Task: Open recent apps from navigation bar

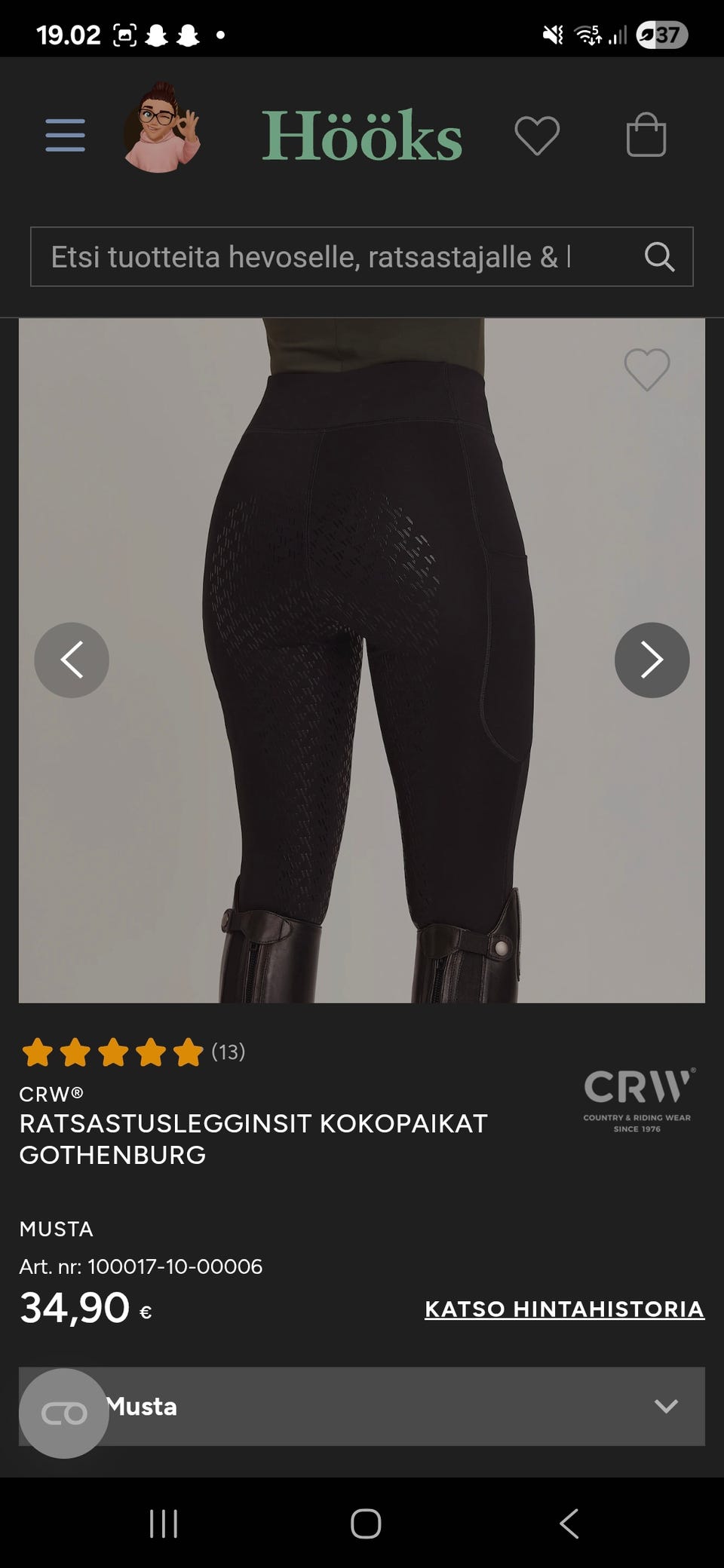Action: tap(164, 1524)
